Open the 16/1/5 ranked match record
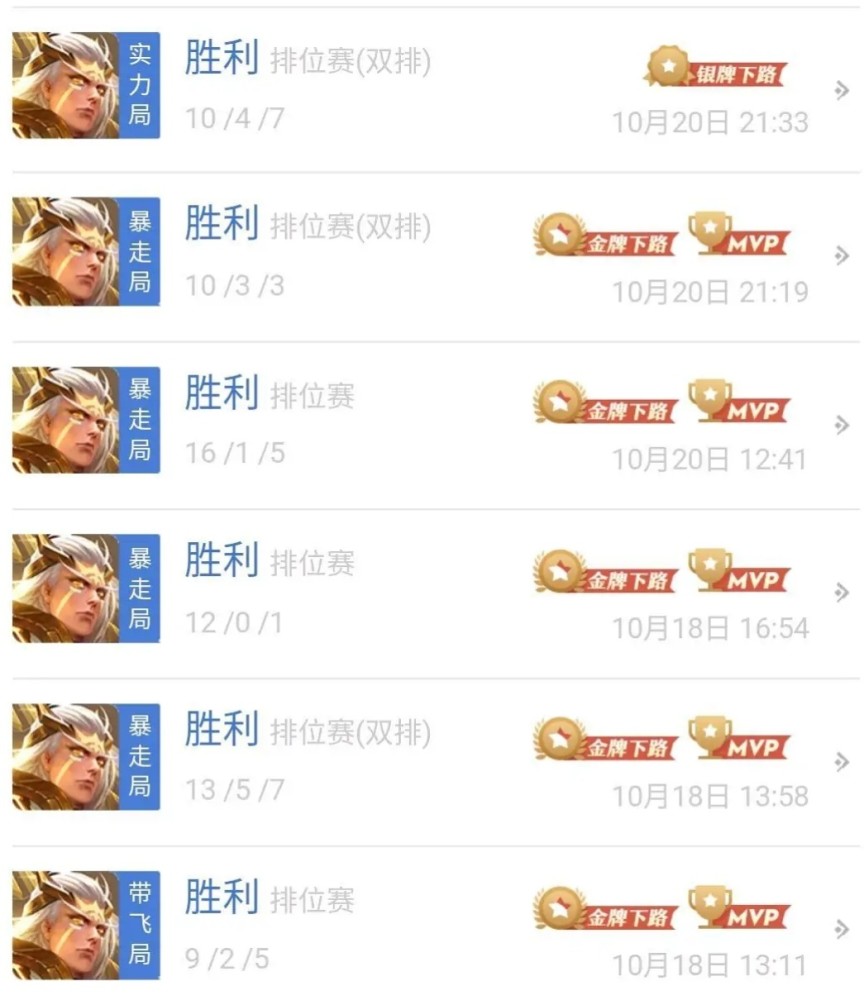Image resolution: width=864 pixels, height=1000 pixels. coord(432,424)
